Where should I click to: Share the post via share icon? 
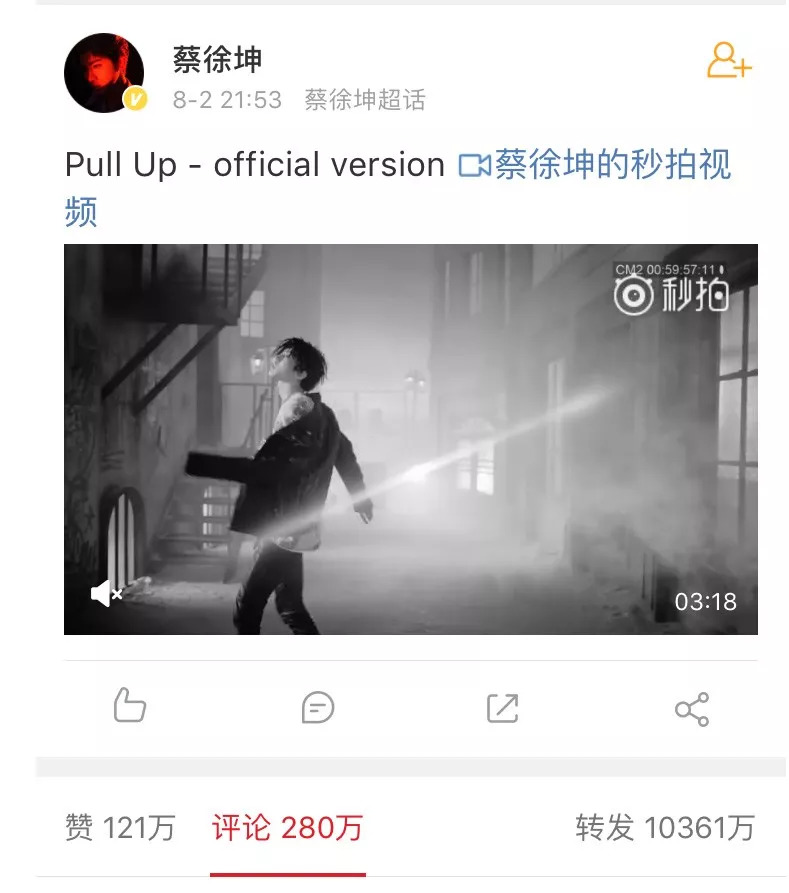click(x=692, y=709)
